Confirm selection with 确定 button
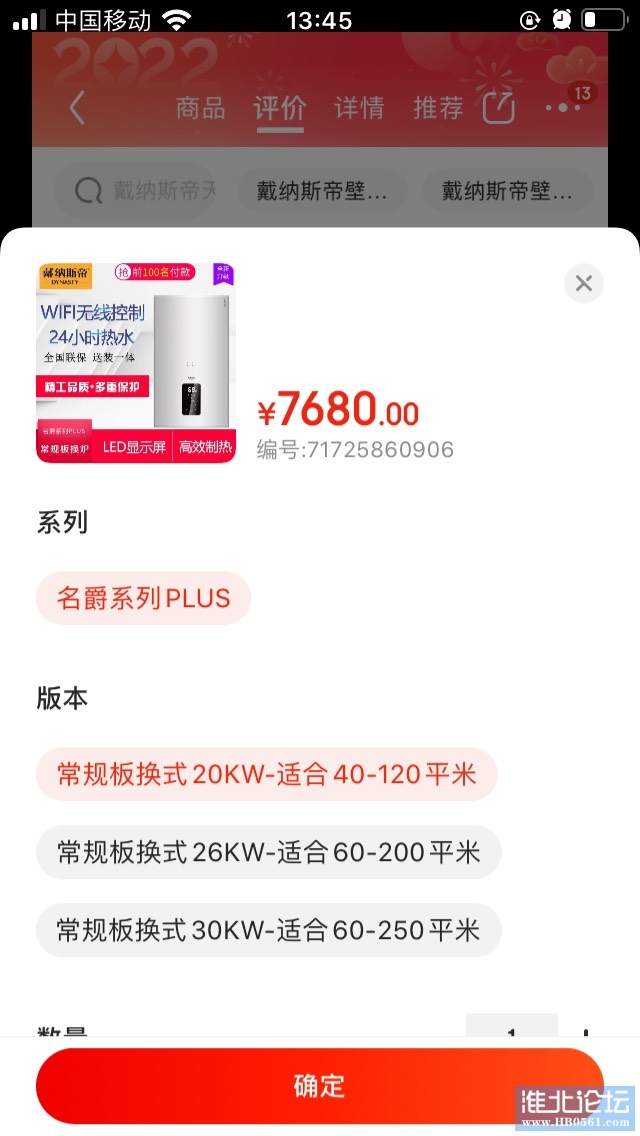 tap(319, 1085)
